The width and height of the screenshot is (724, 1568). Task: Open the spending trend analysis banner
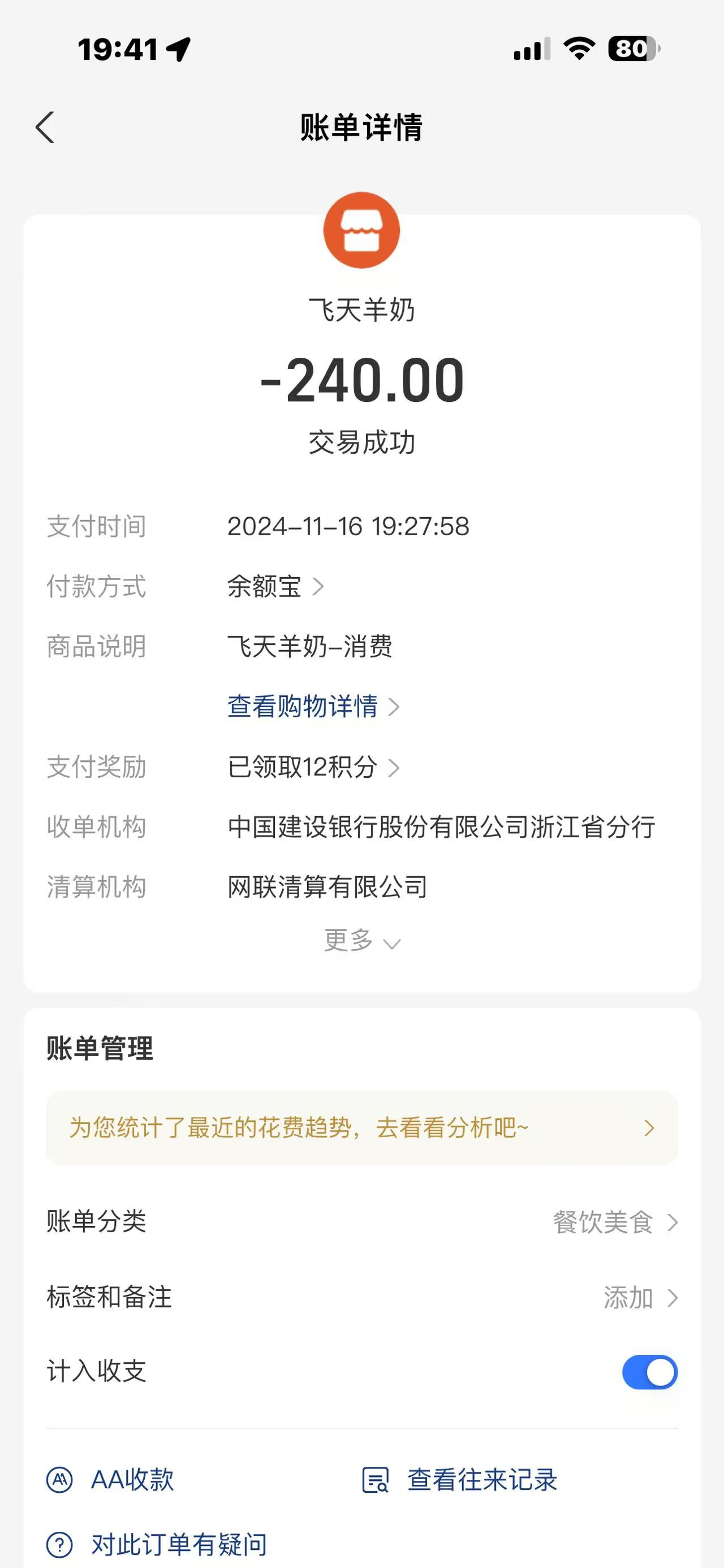[361, 1128]
